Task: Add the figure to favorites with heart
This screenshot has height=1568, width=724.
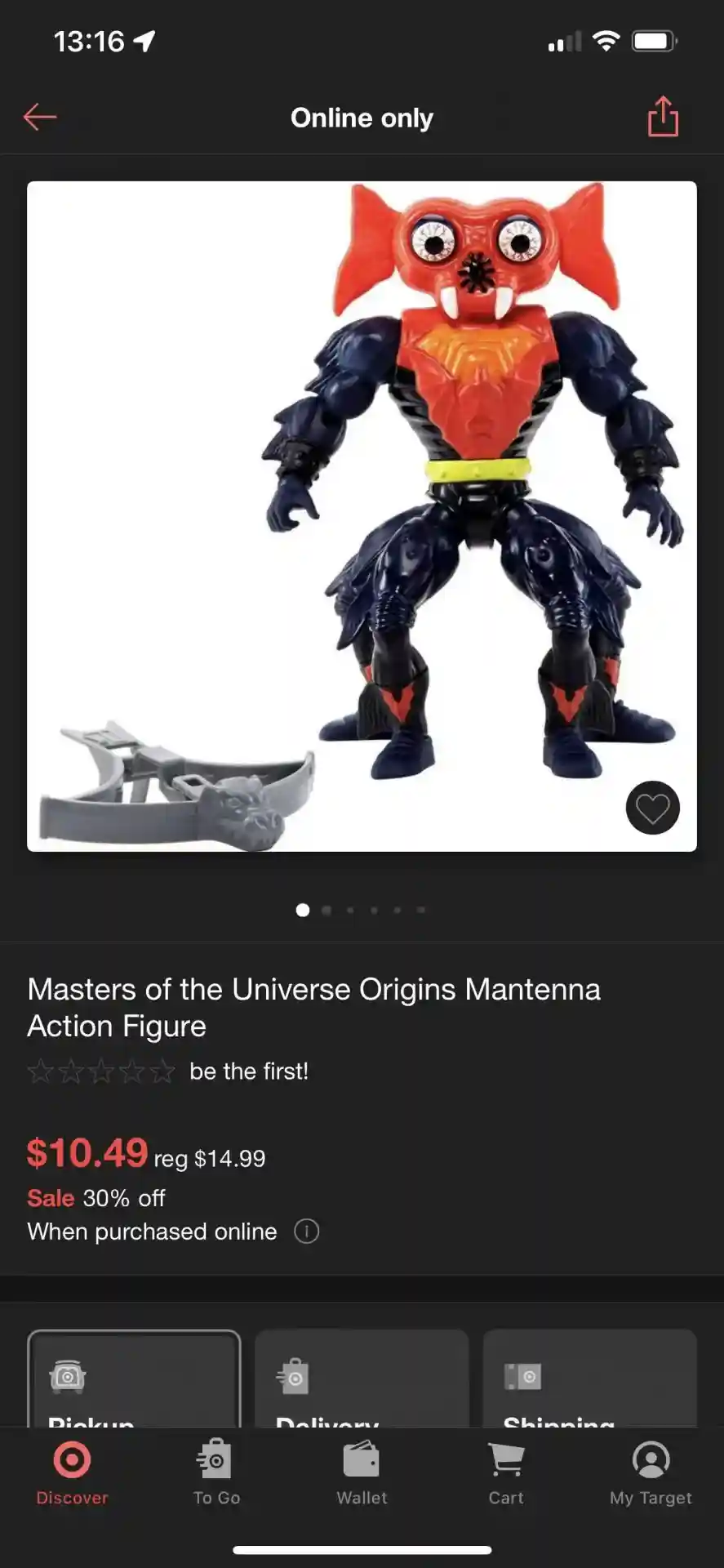Action: (x=652, y=808)
